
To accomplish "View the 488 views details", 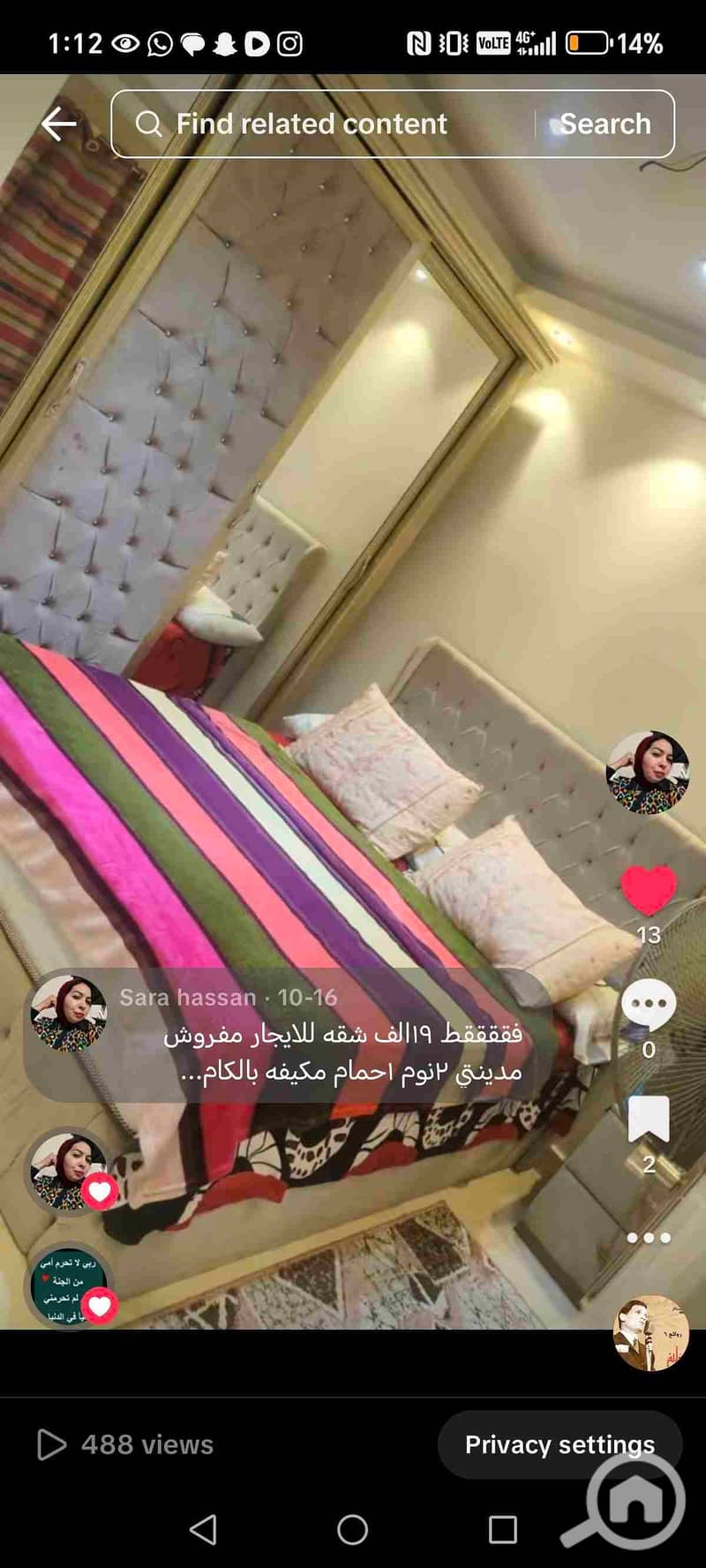I will tap(127, 1444).
